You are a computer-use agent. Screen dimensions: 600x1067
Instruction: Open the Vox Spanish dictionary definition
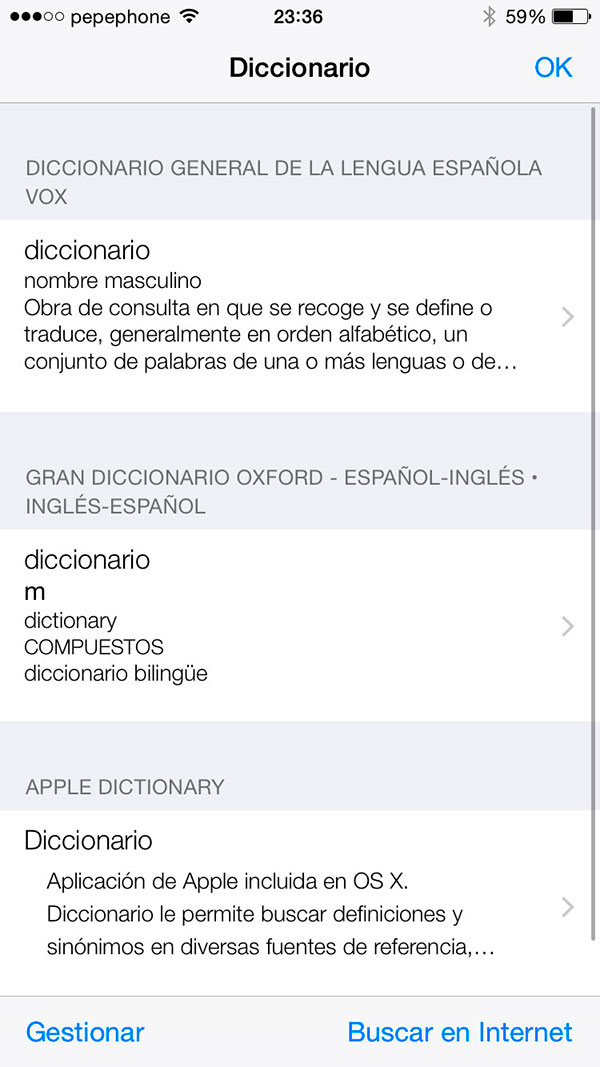tap(296, 316)
